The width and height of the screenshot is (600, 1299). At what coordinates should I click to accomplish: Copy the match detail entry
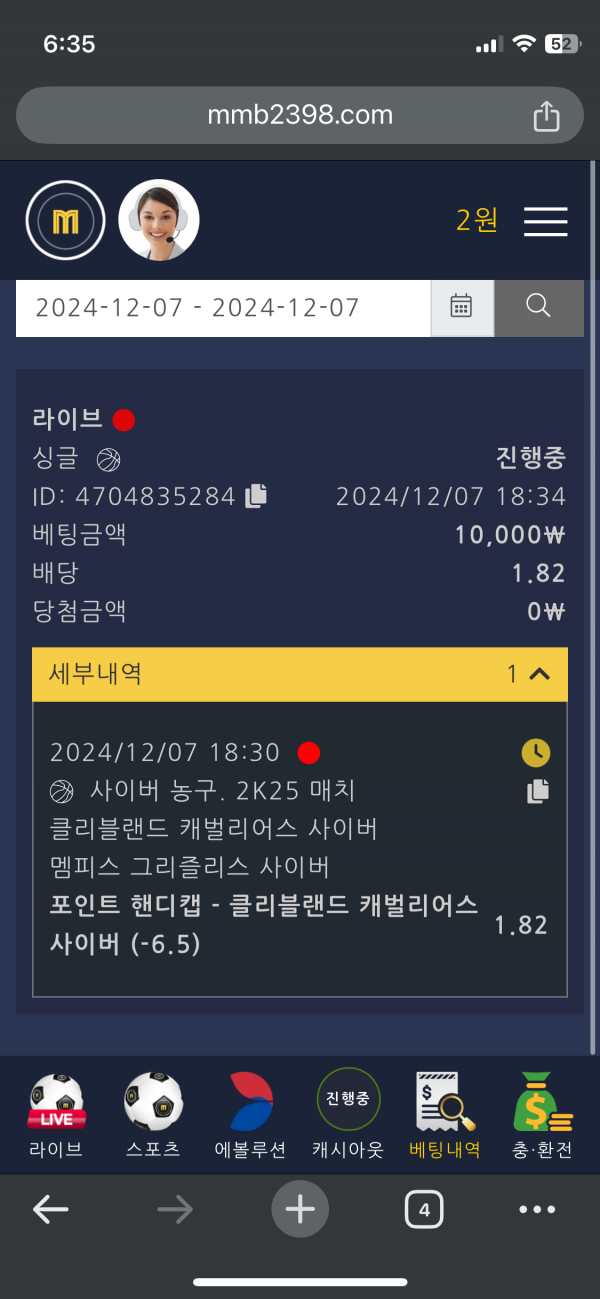(x=538, y=791)
